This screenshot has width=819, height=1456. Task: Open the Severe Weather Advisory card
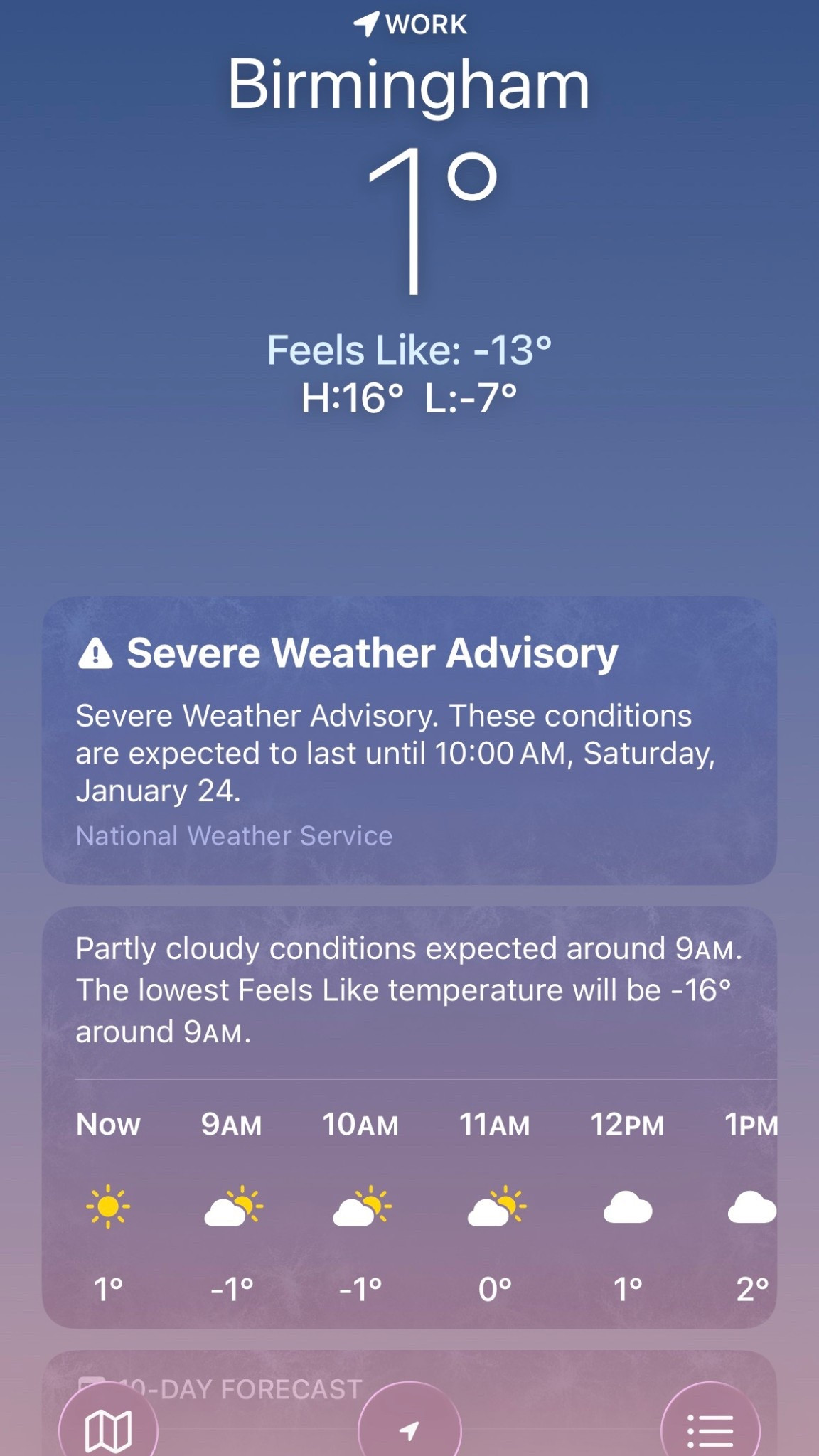pos(409,739)
